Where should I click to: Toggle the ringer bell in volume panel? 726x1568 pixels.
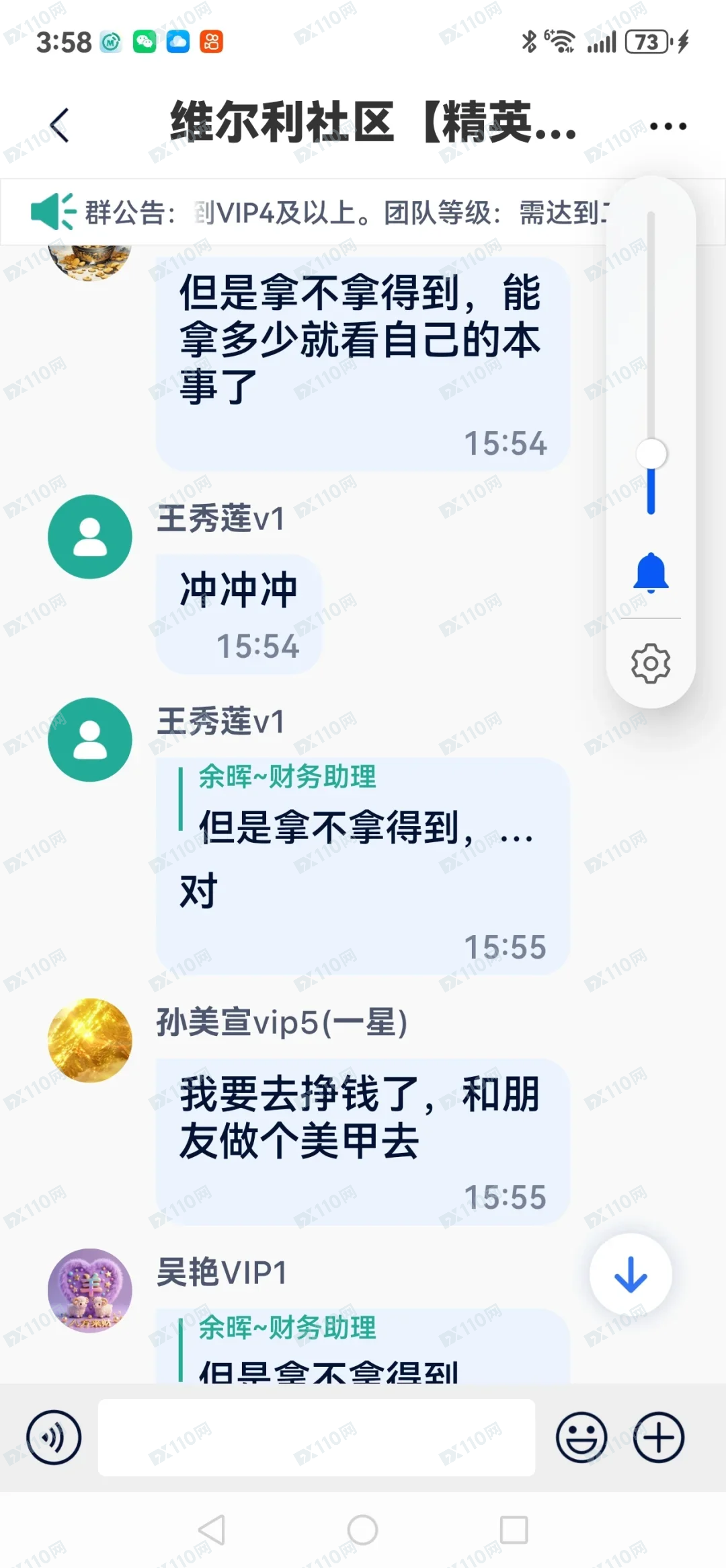pyautogui.click(x=650, y=572)
